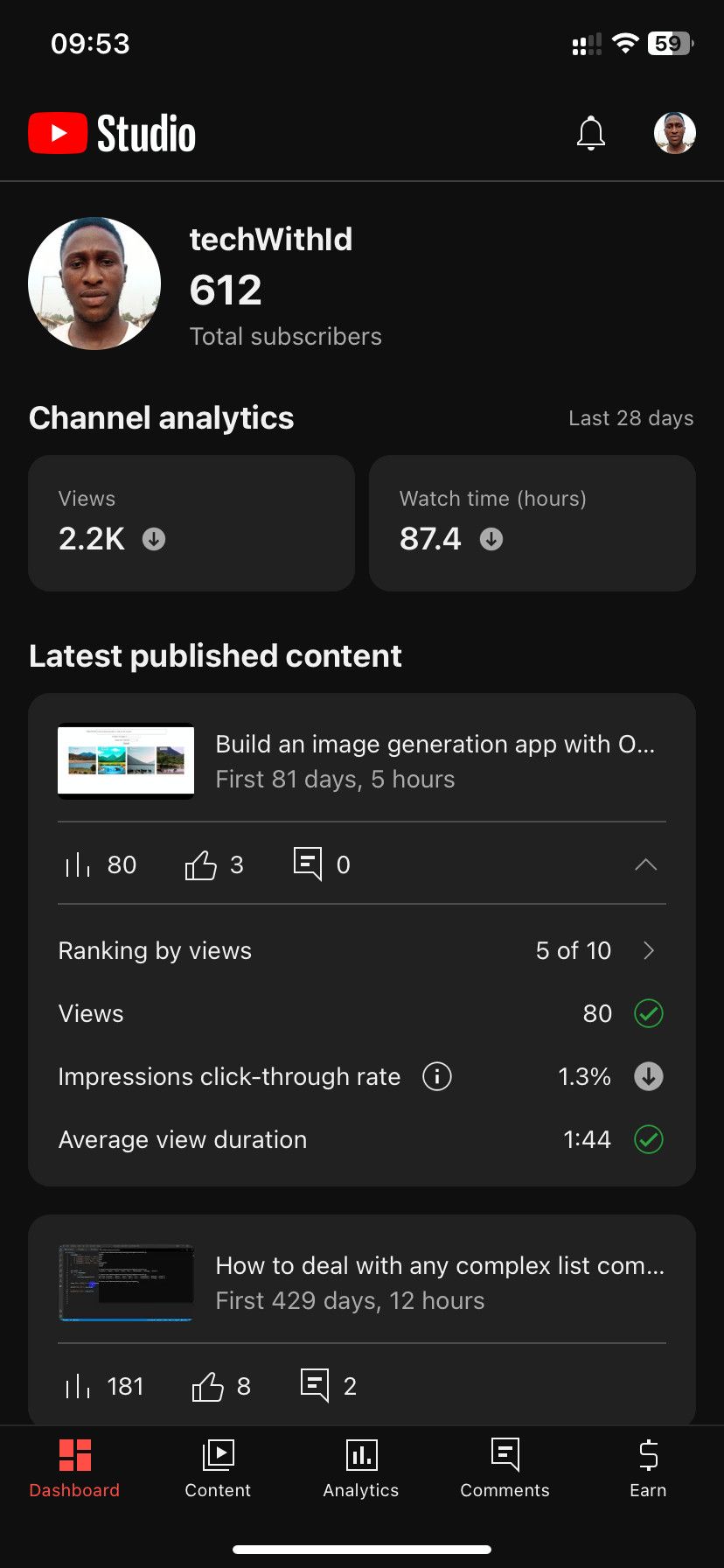Switch to the Comments tab
The width and height of the screenshot is (724, 1568).
(505, 1468)
